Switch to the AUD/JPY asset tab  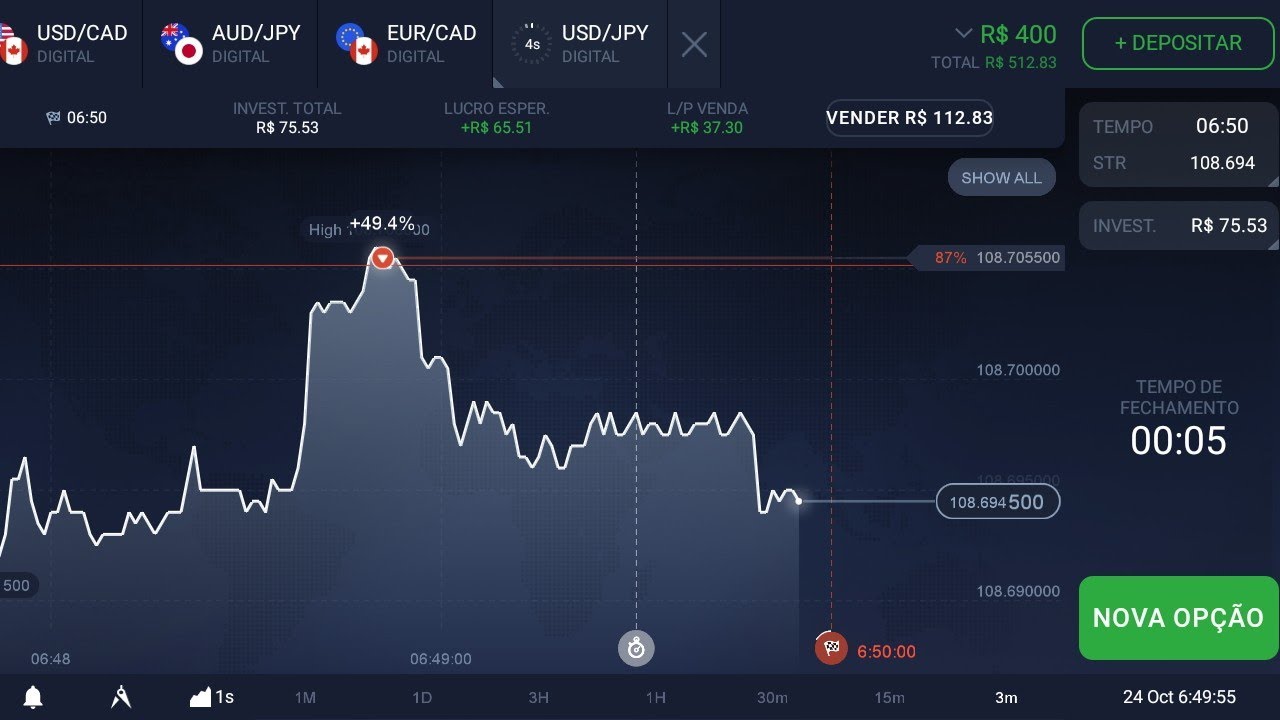231,44
